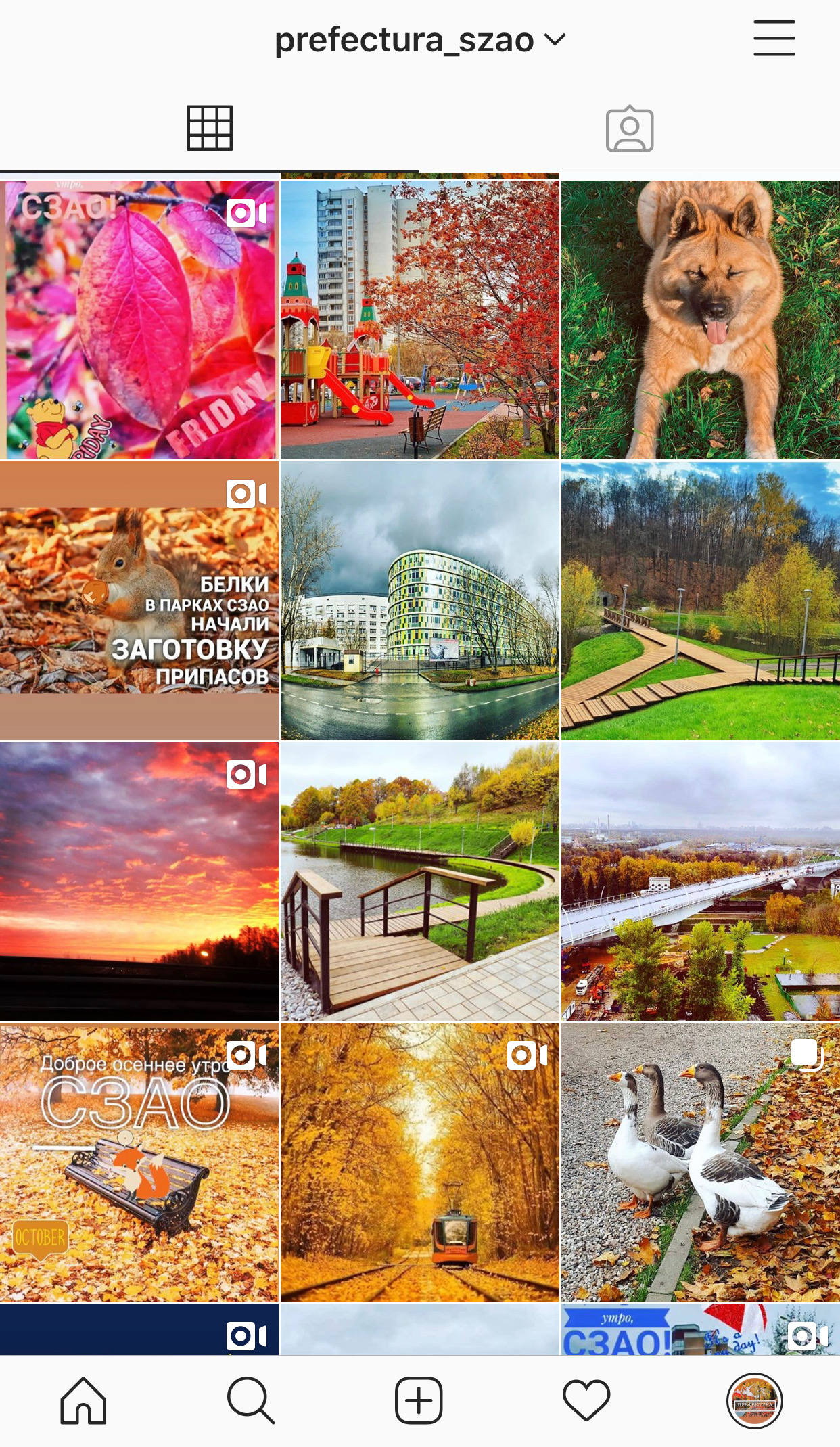Open the Доброе осеннее утро СЗАО video

139,1162
